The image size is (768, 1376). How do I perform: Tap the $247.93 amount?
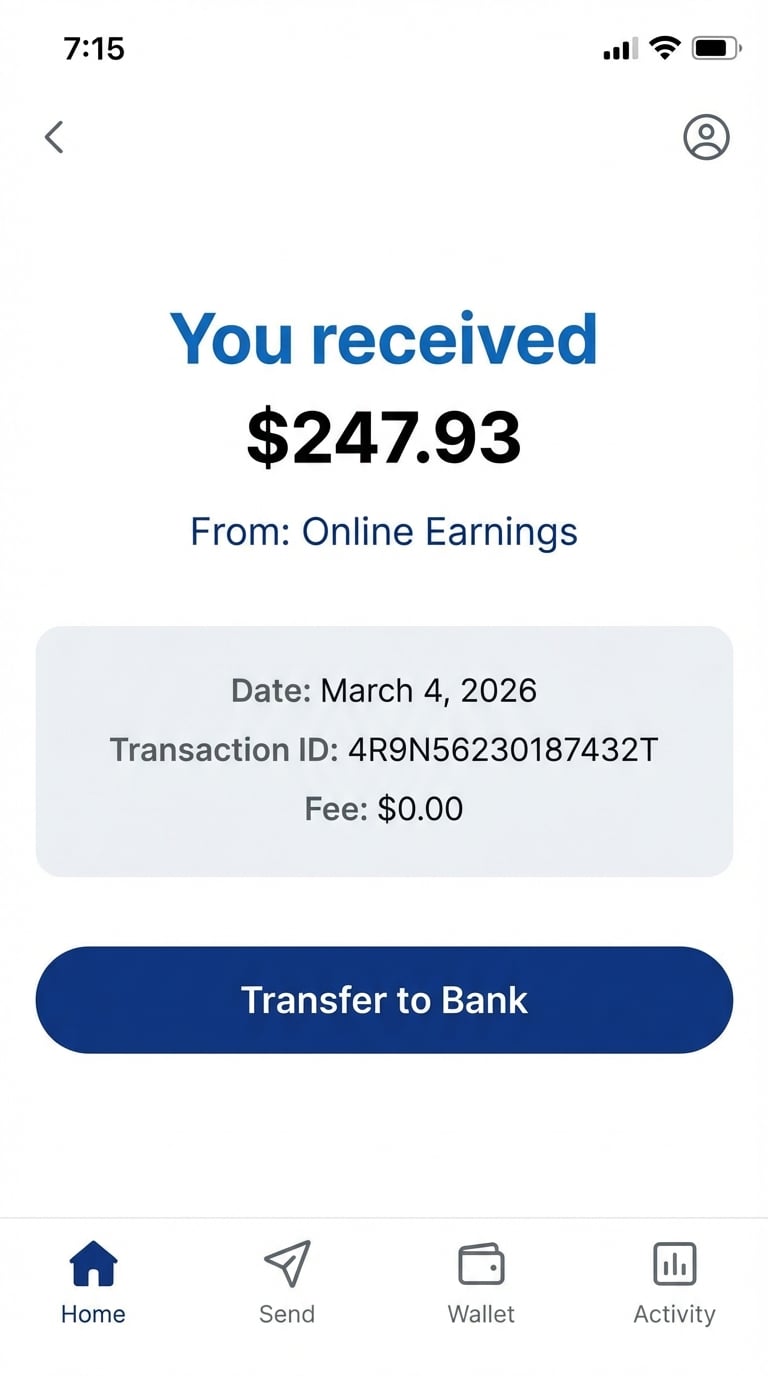click(383, 434)
